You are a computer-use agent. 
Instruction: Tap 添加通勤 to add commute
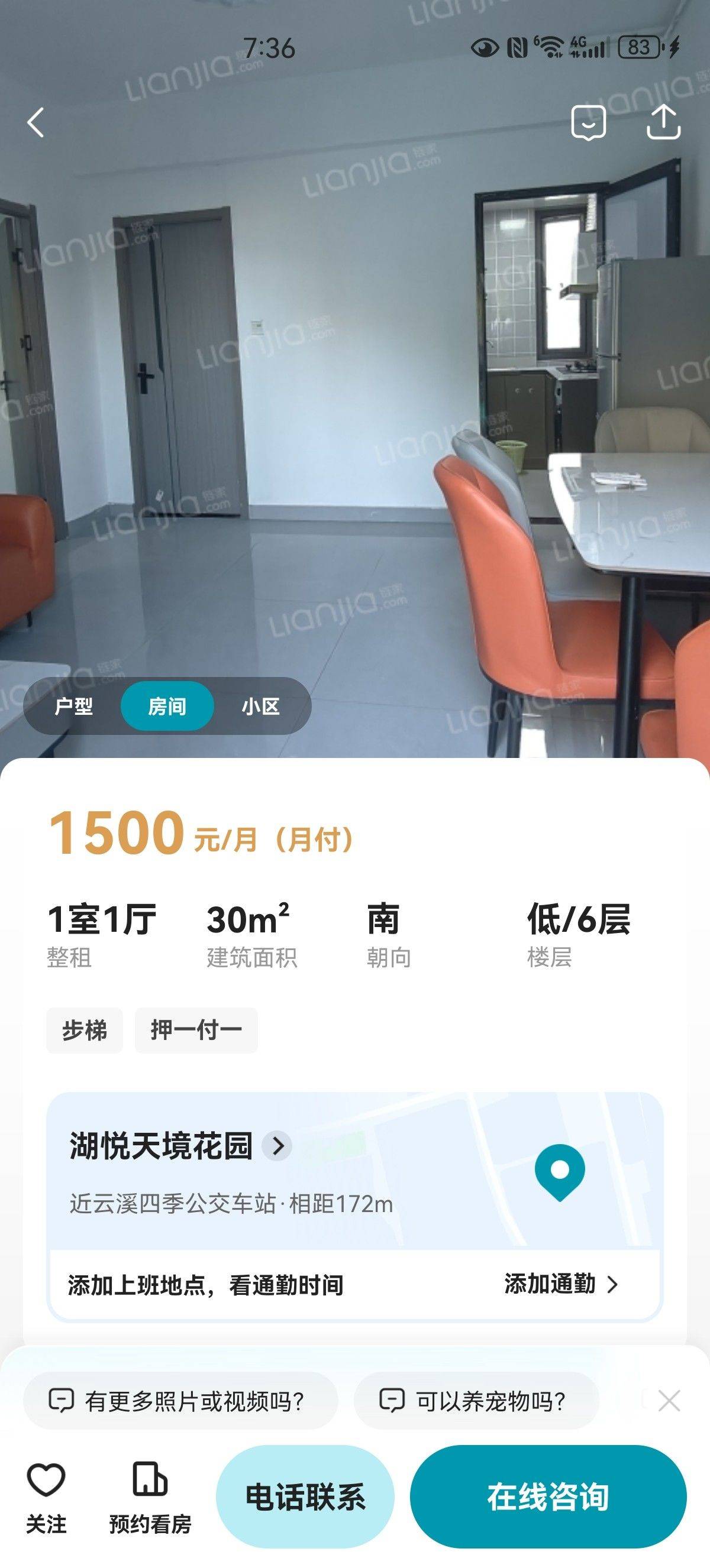tap(561, 1284)
